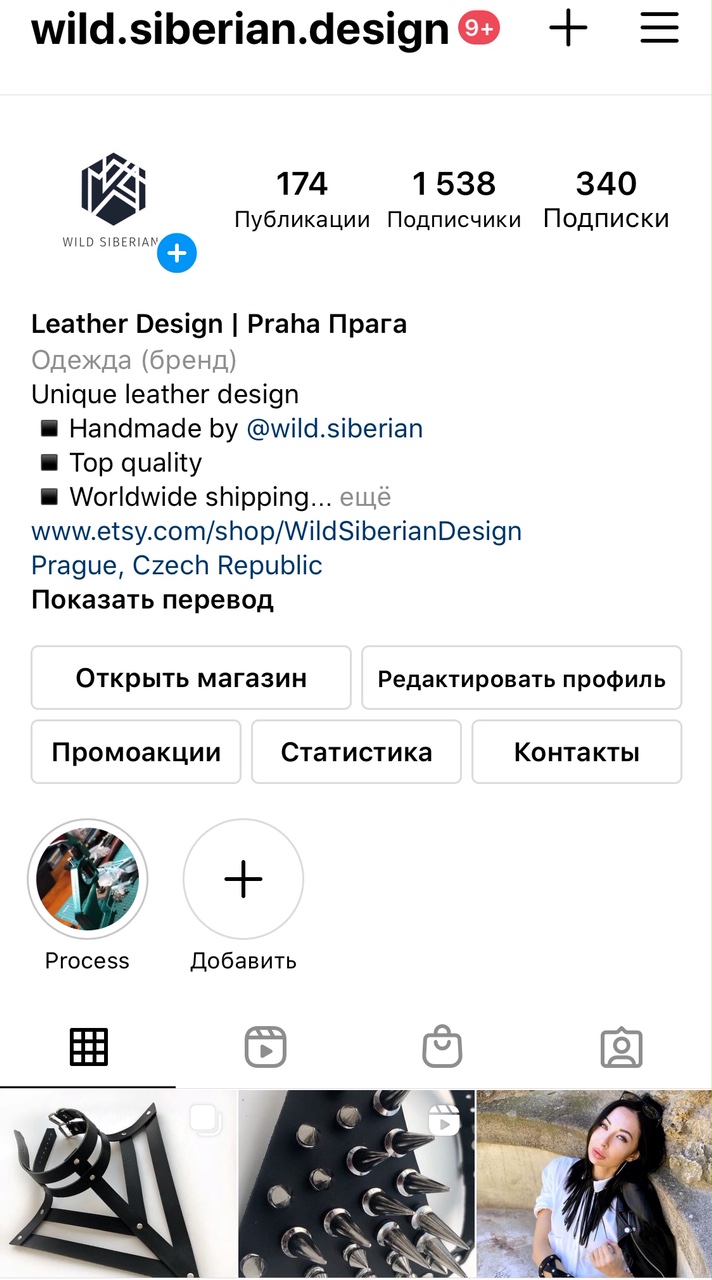Image resolution: width=712 pixels, height=1280 pixels.
Task: Tap the profile picture add-story badge
Action: click(177, 253)
